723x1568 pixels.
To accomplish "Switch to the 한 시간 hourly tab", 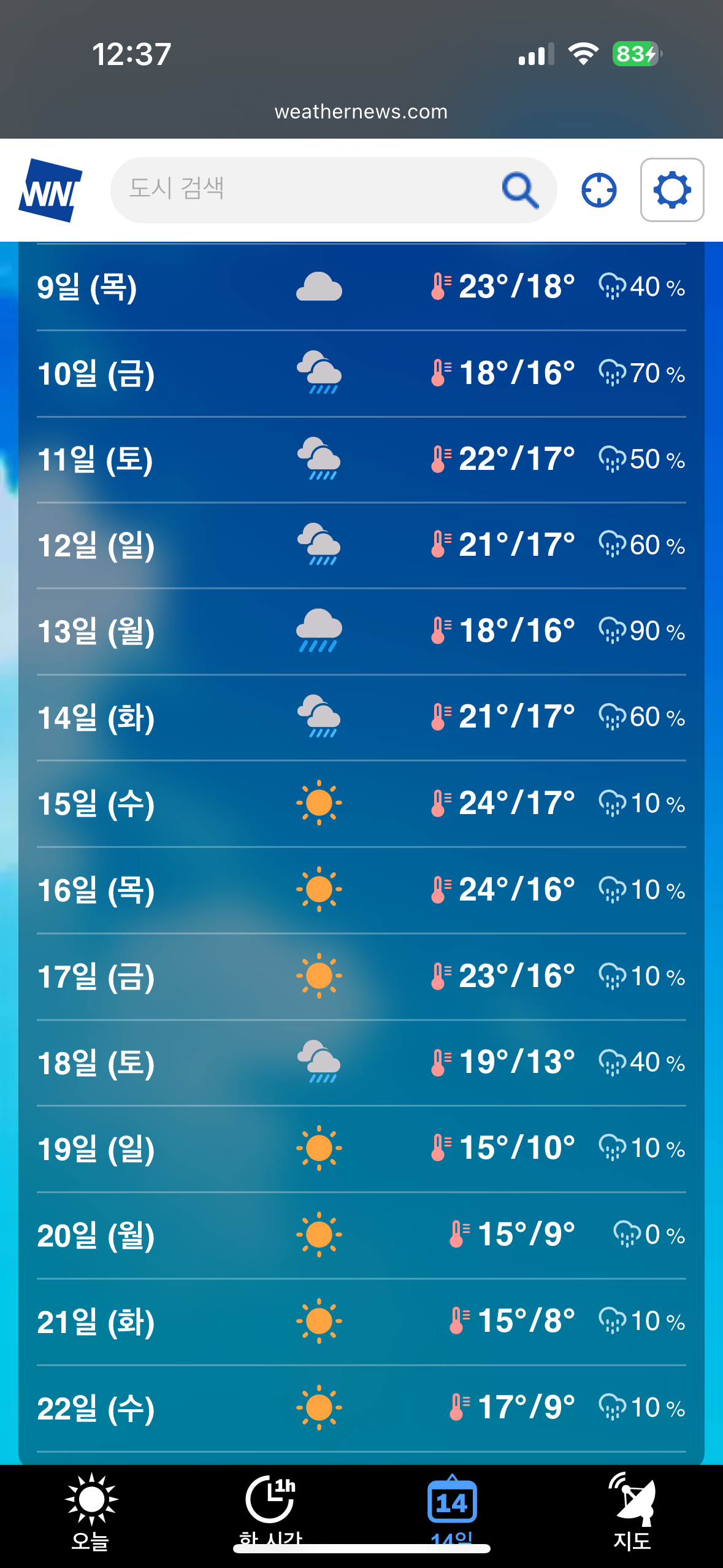I will click(x=270, y=1509).
